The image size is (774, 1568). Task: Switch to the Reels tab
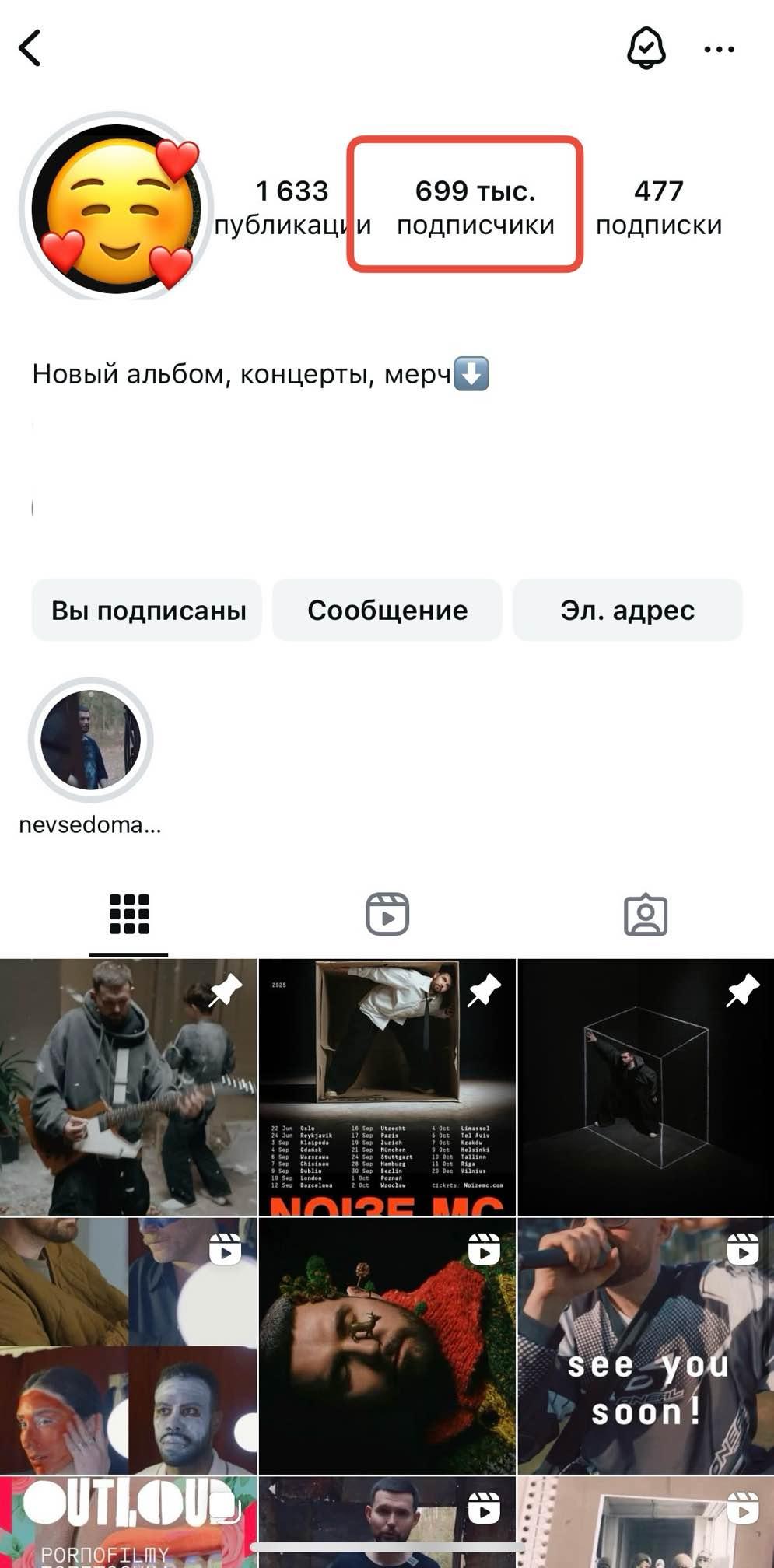(x=387, y=914)
